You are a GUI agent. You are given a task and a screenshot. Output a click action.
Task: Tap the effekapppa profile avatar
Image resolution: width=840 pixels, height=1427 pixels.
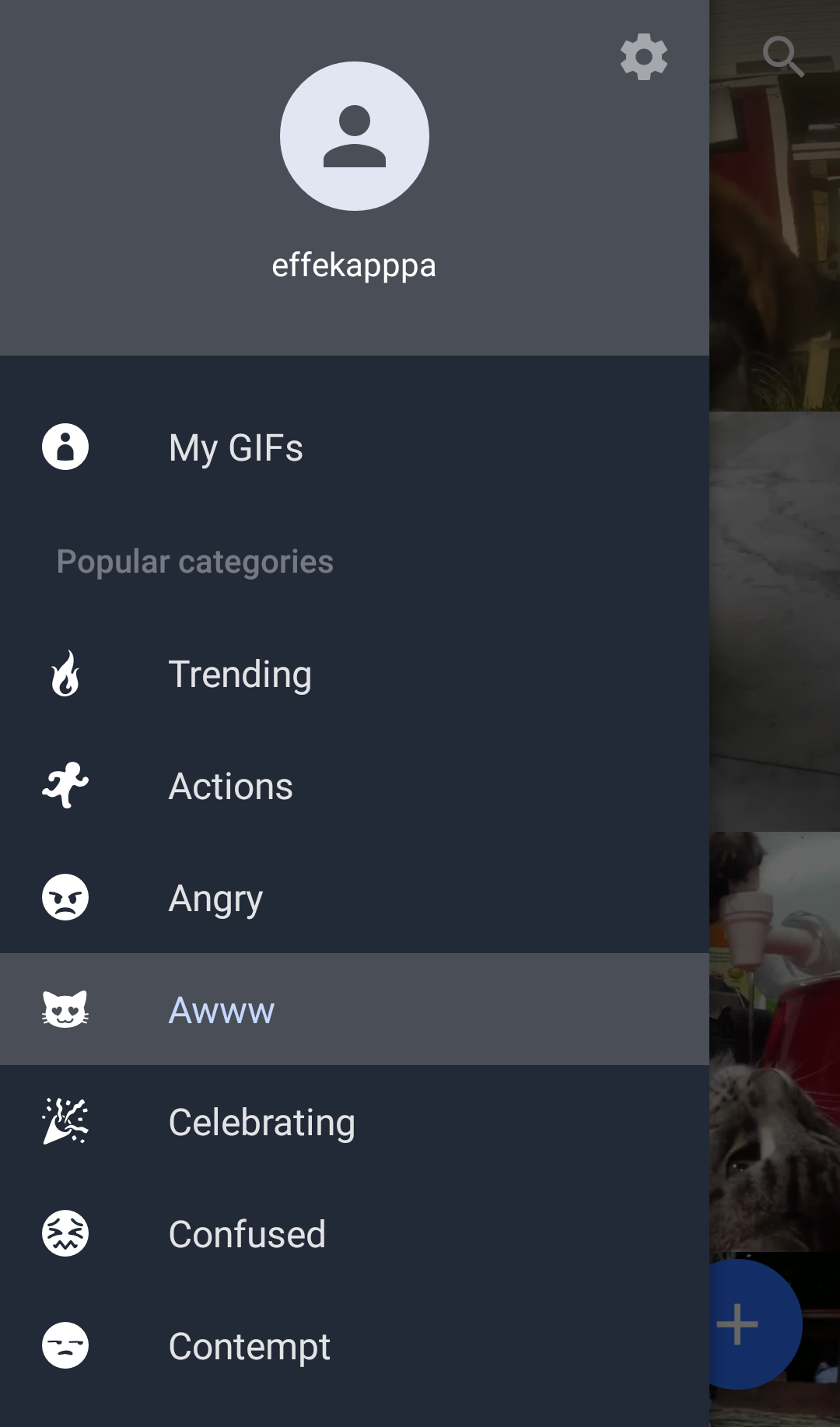click(355, 136)
